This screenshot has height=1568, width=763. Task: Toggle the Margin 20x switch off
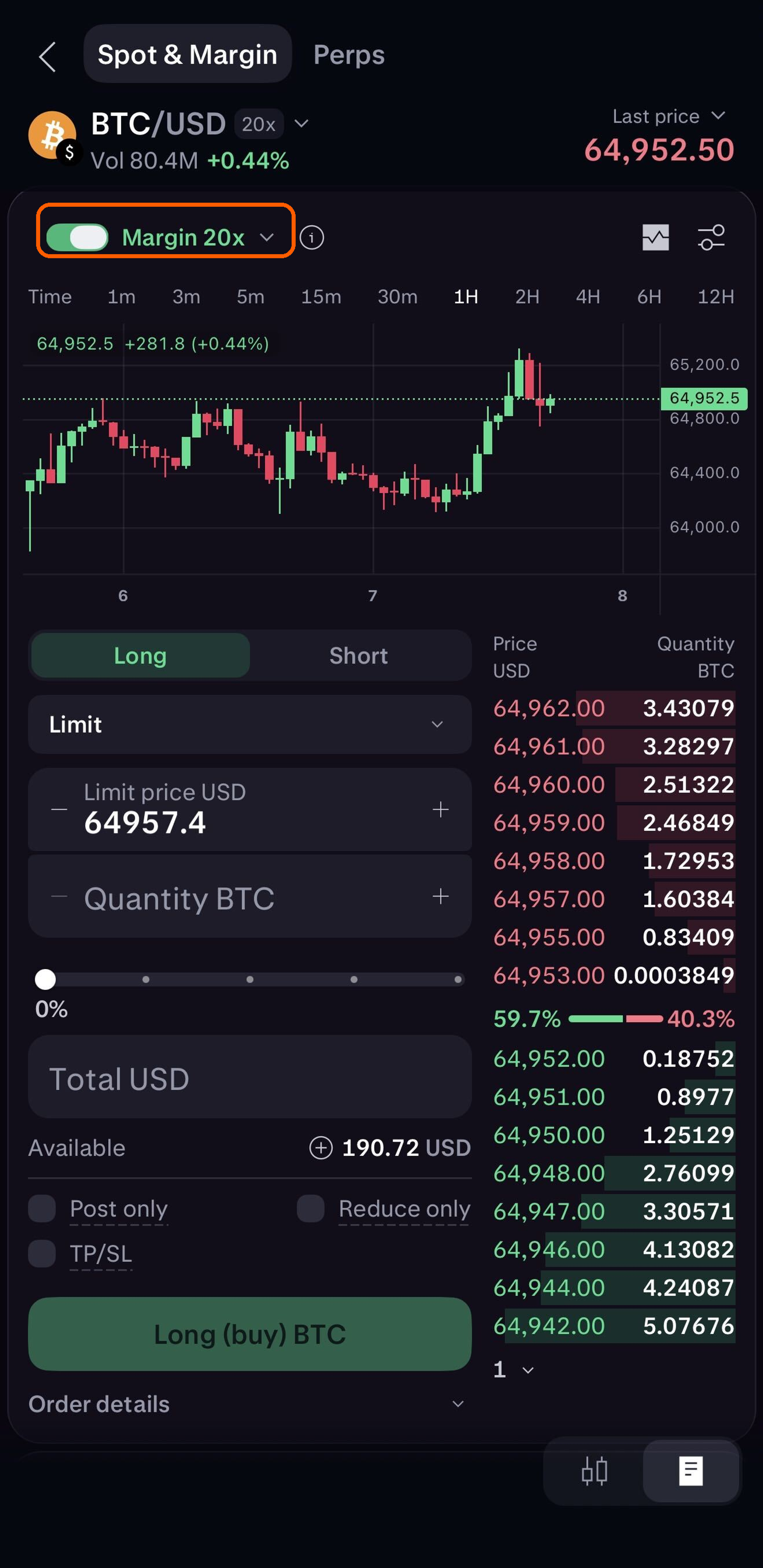point(77,237)
